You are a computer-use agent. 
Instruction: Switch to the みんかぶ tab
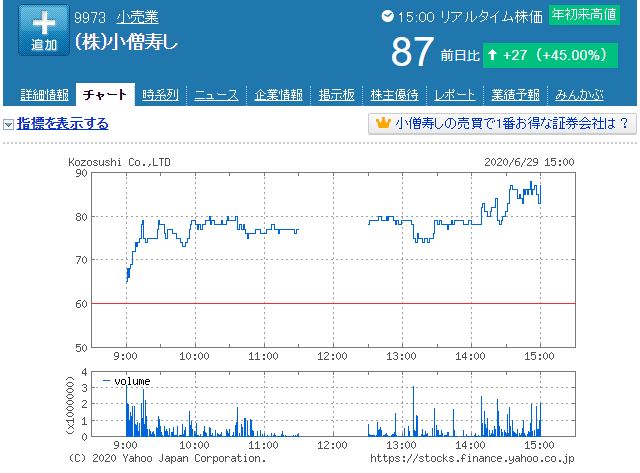[x=580, y=96]
